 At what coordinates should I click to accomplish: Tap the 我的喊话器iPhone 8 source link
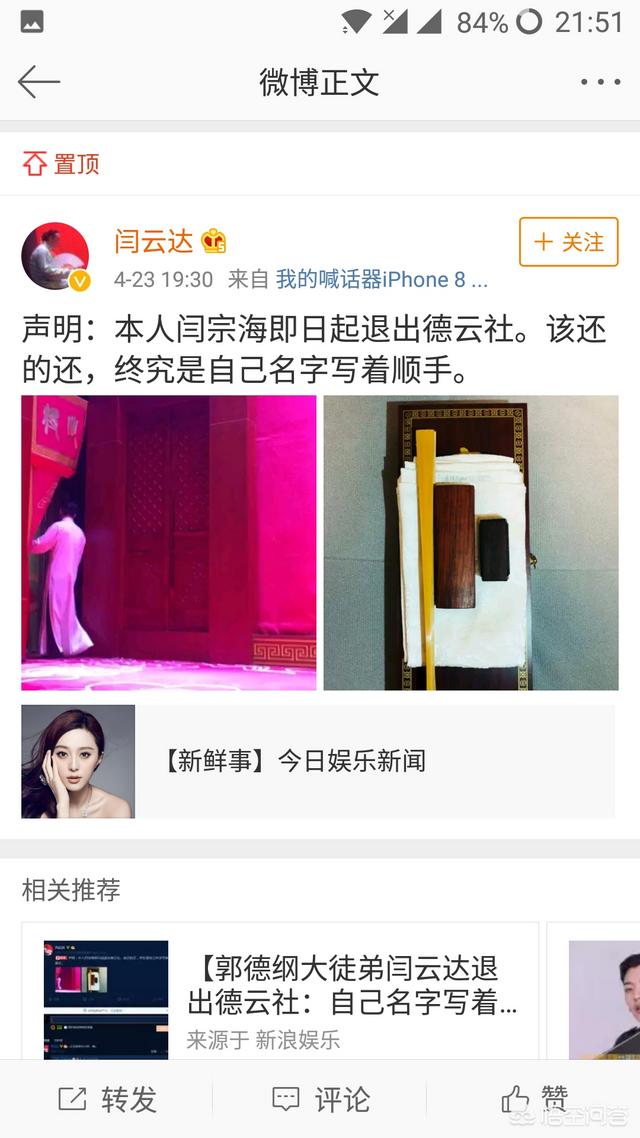pos(382,279)
